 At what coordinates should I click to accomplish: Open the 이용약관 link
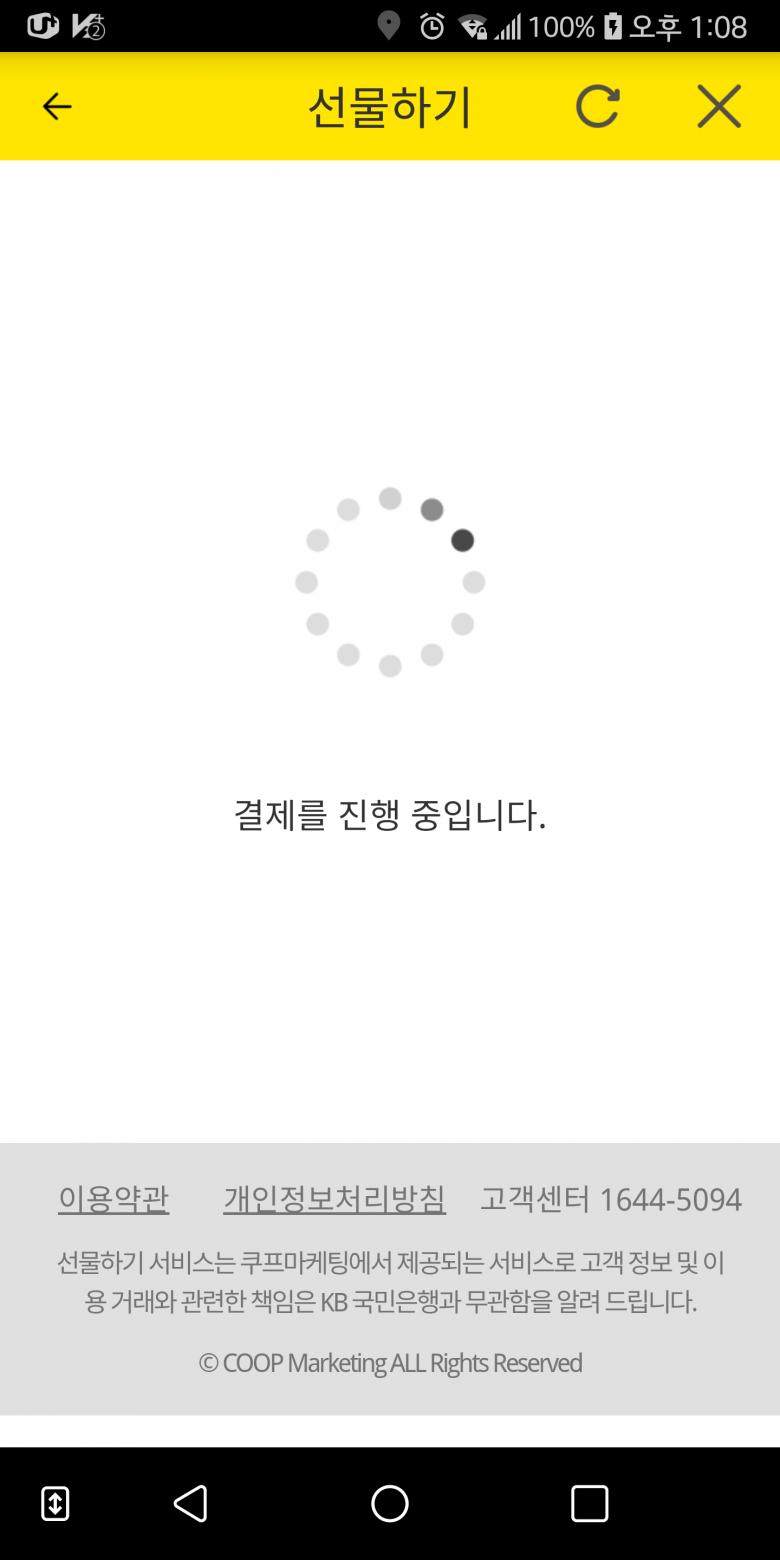pos(114,1199)
